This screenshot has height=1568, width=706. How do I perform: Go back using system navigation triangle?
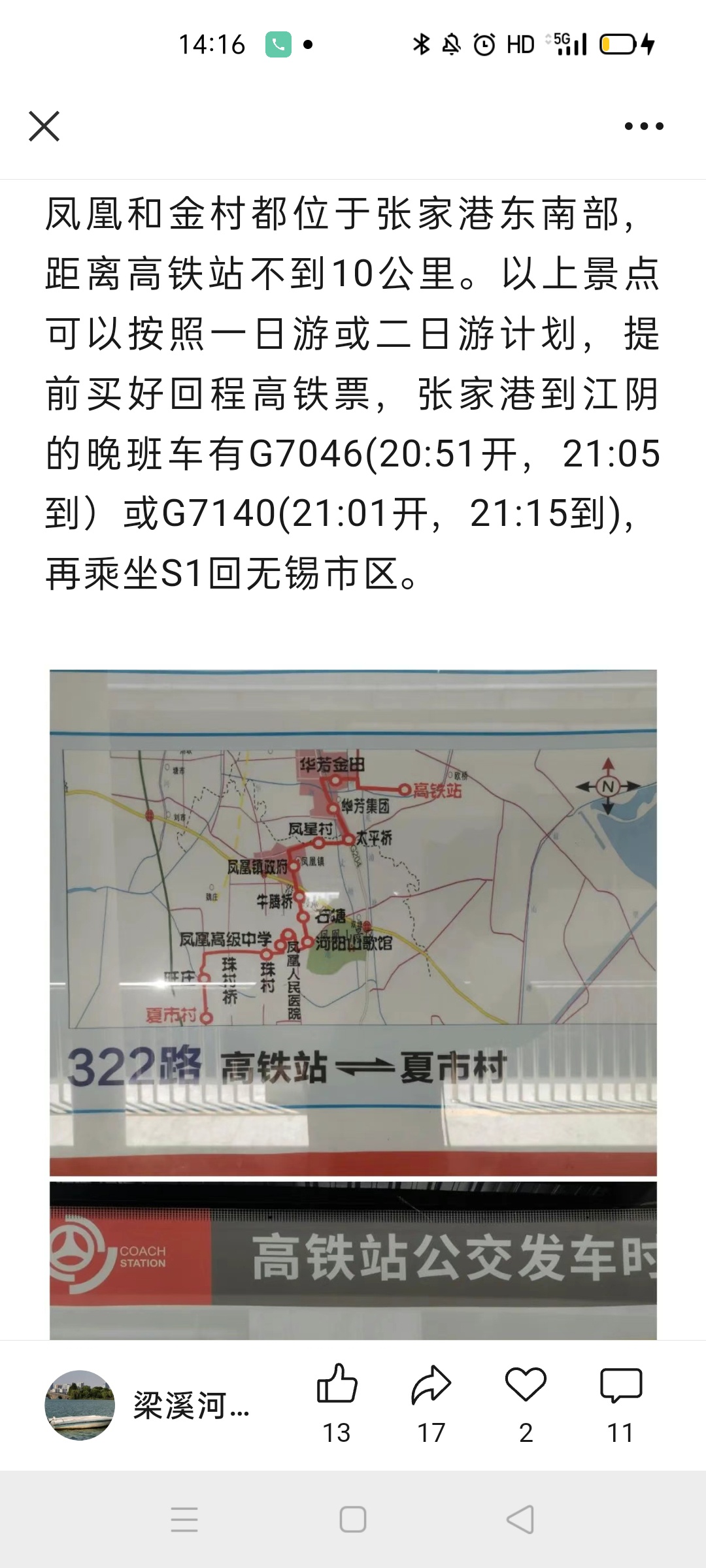coord(520,1520)
